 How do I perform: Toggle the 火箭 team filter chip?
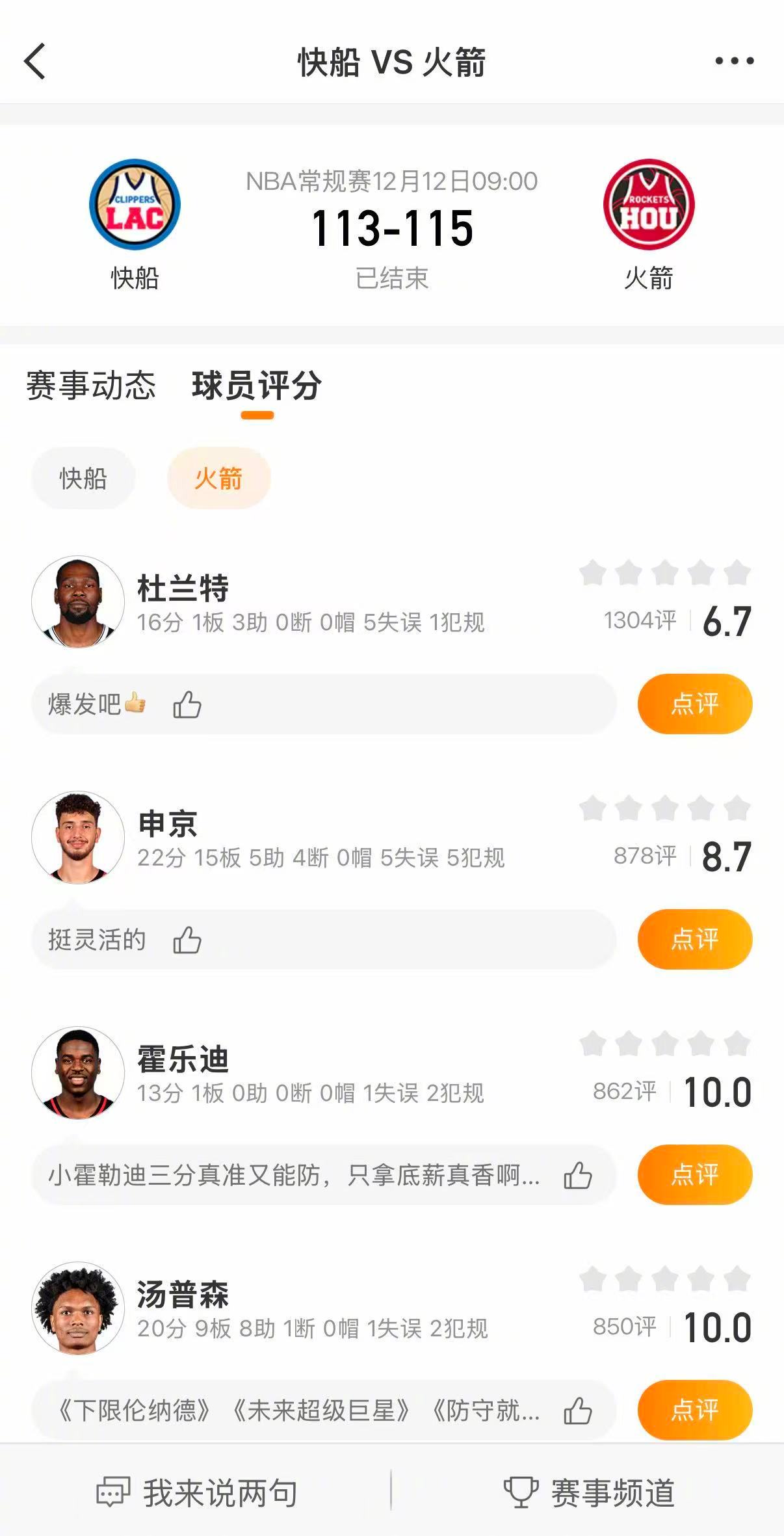pos(218,477)
